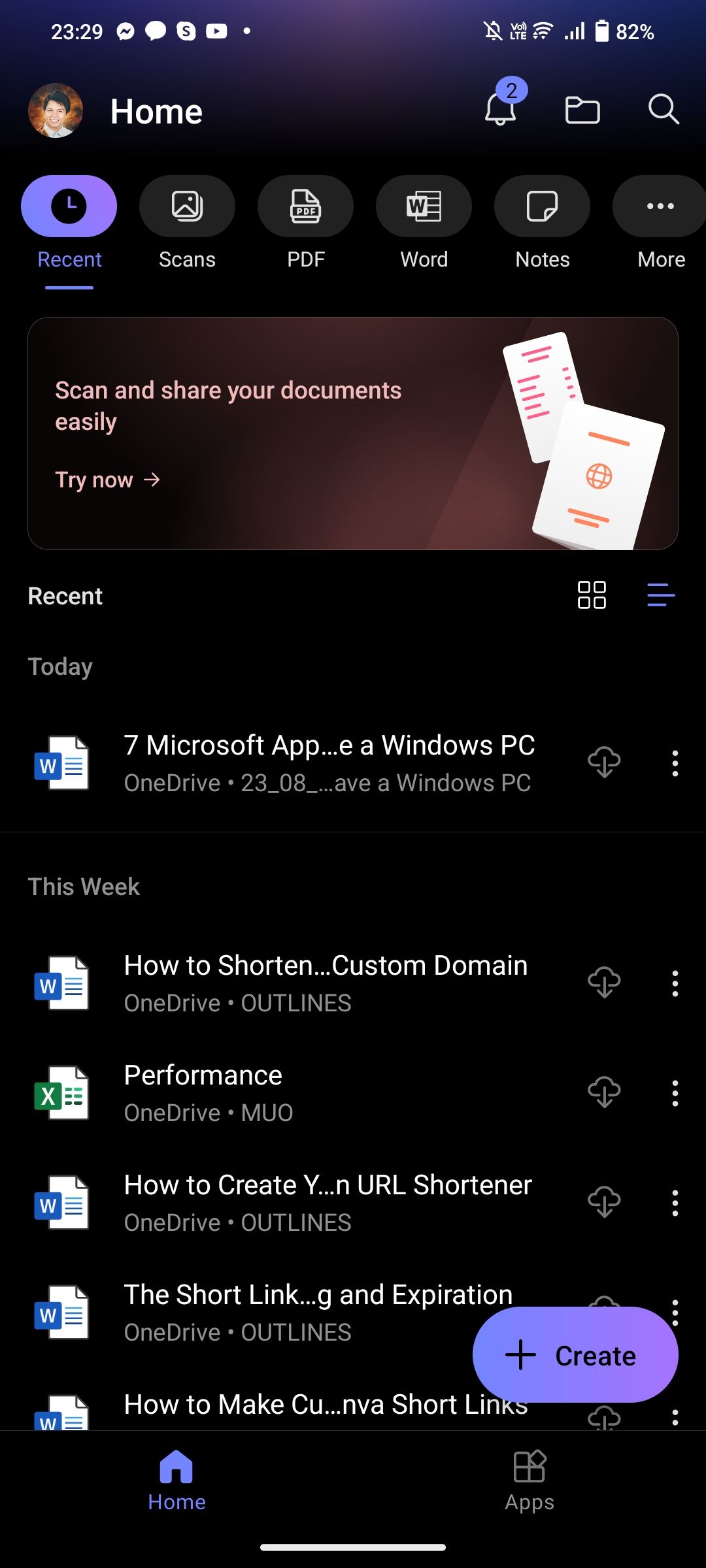Switch Recent list to list view
This screenshot has height=1568, width=706.
[x=660, y=595]
